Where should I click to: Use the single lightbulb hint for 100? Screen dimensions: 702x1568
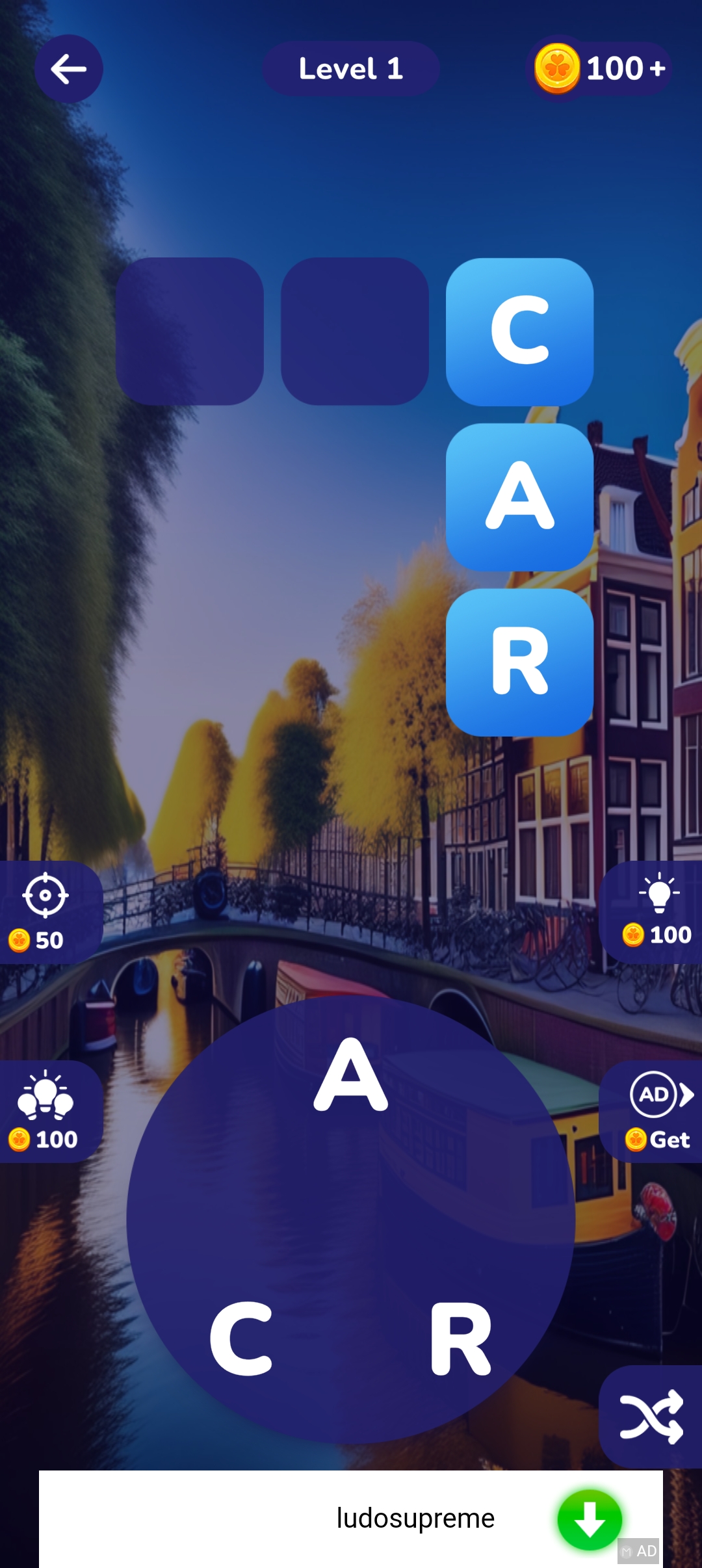pyautogui.click(x=655, y=911)
